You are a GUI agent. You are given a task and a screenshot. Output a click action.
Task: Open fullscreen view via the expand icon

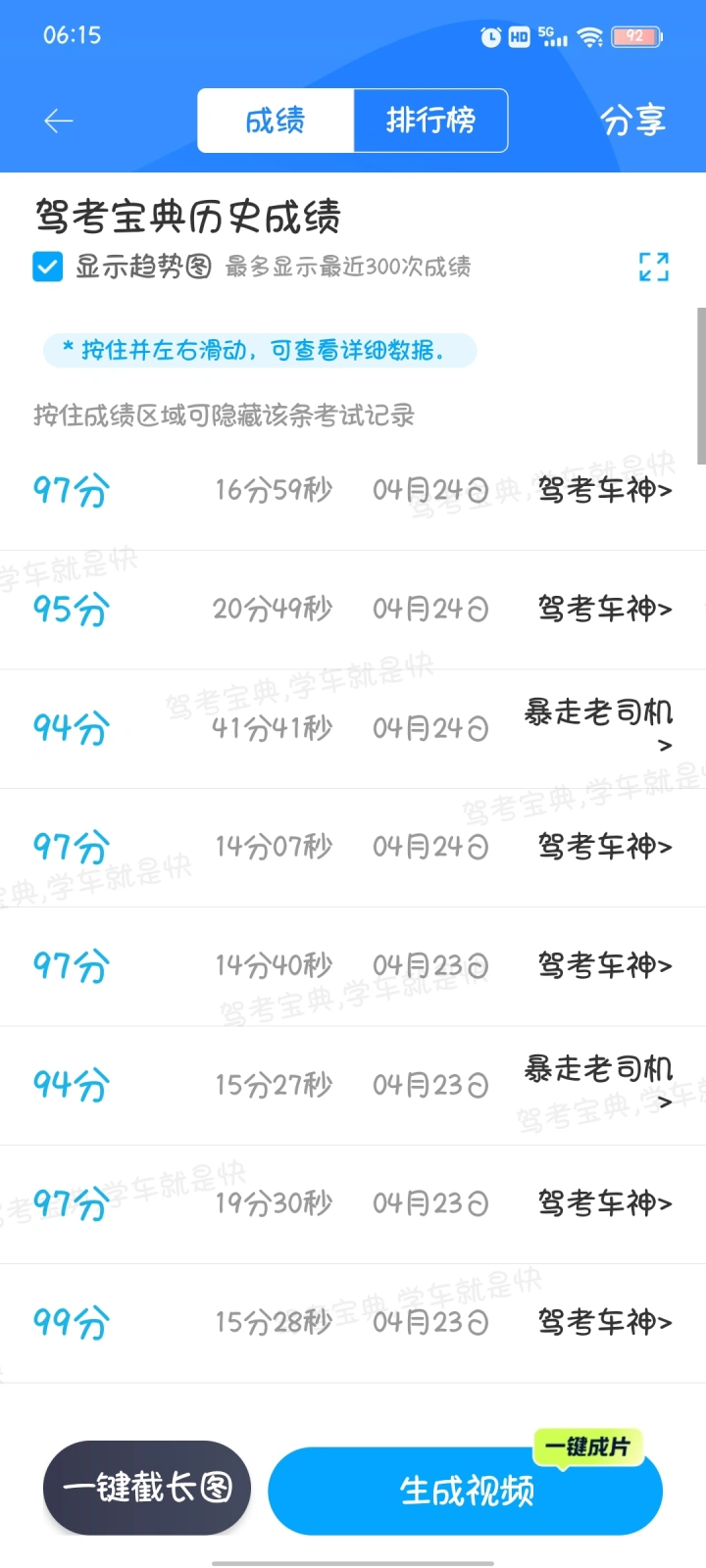[x=654, y=267]
